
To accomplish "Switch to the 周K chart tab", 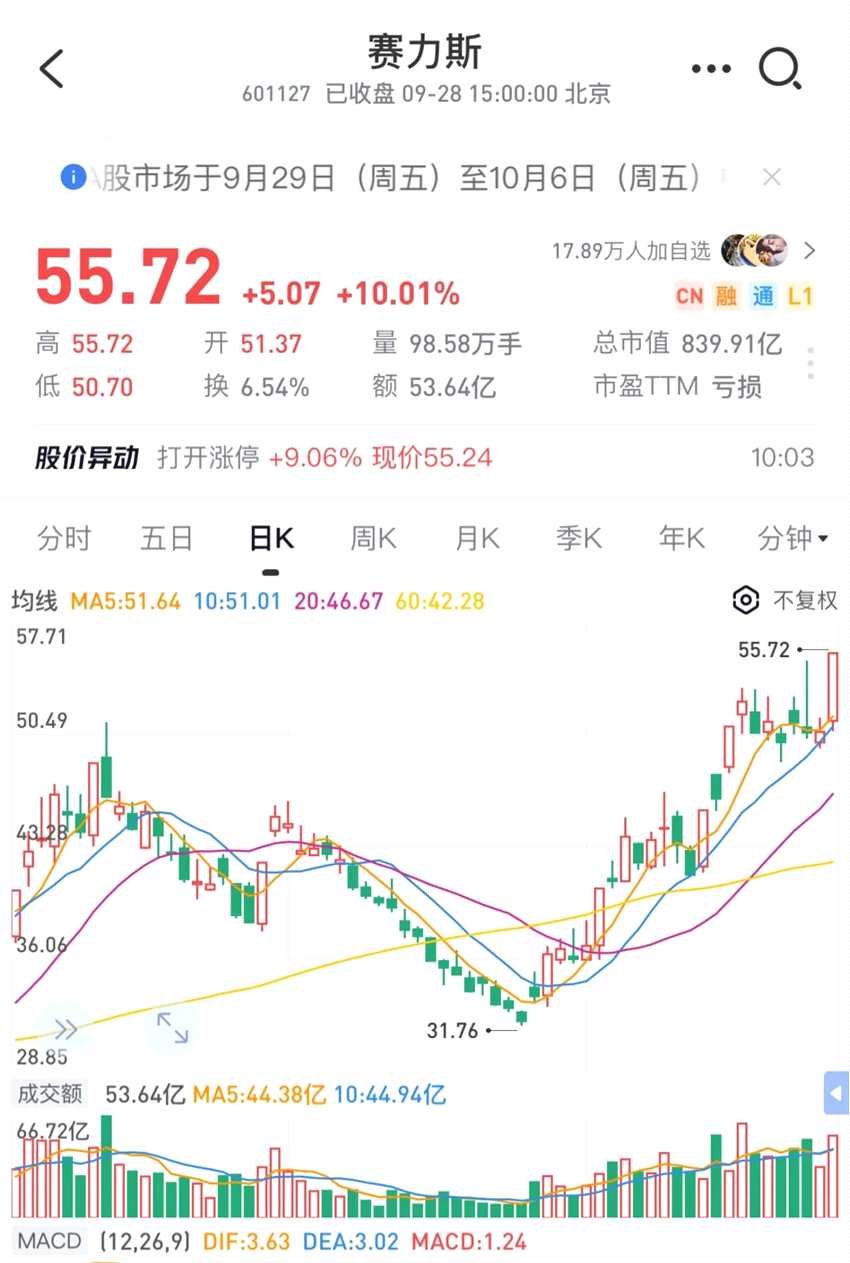I will 373,539.
